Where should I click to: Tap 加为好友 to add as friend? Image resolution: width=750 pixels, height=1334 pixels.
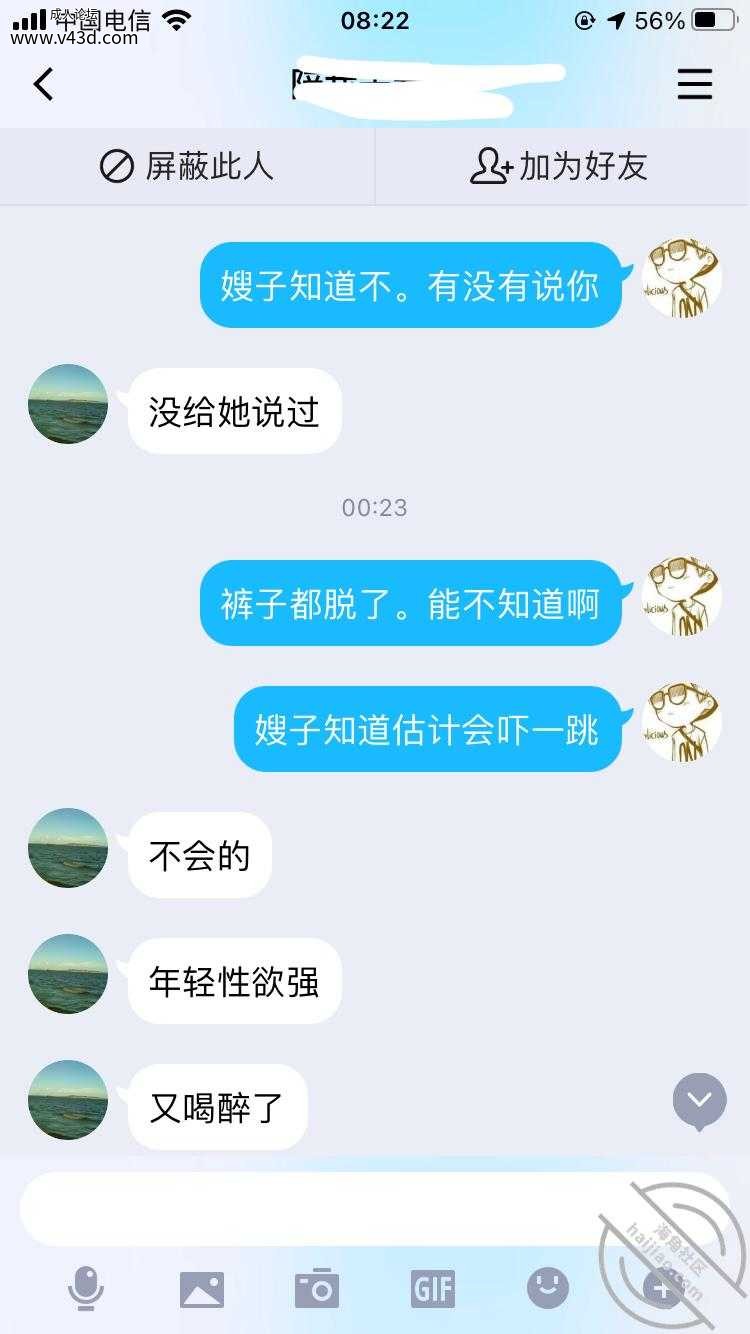(560, 166)
